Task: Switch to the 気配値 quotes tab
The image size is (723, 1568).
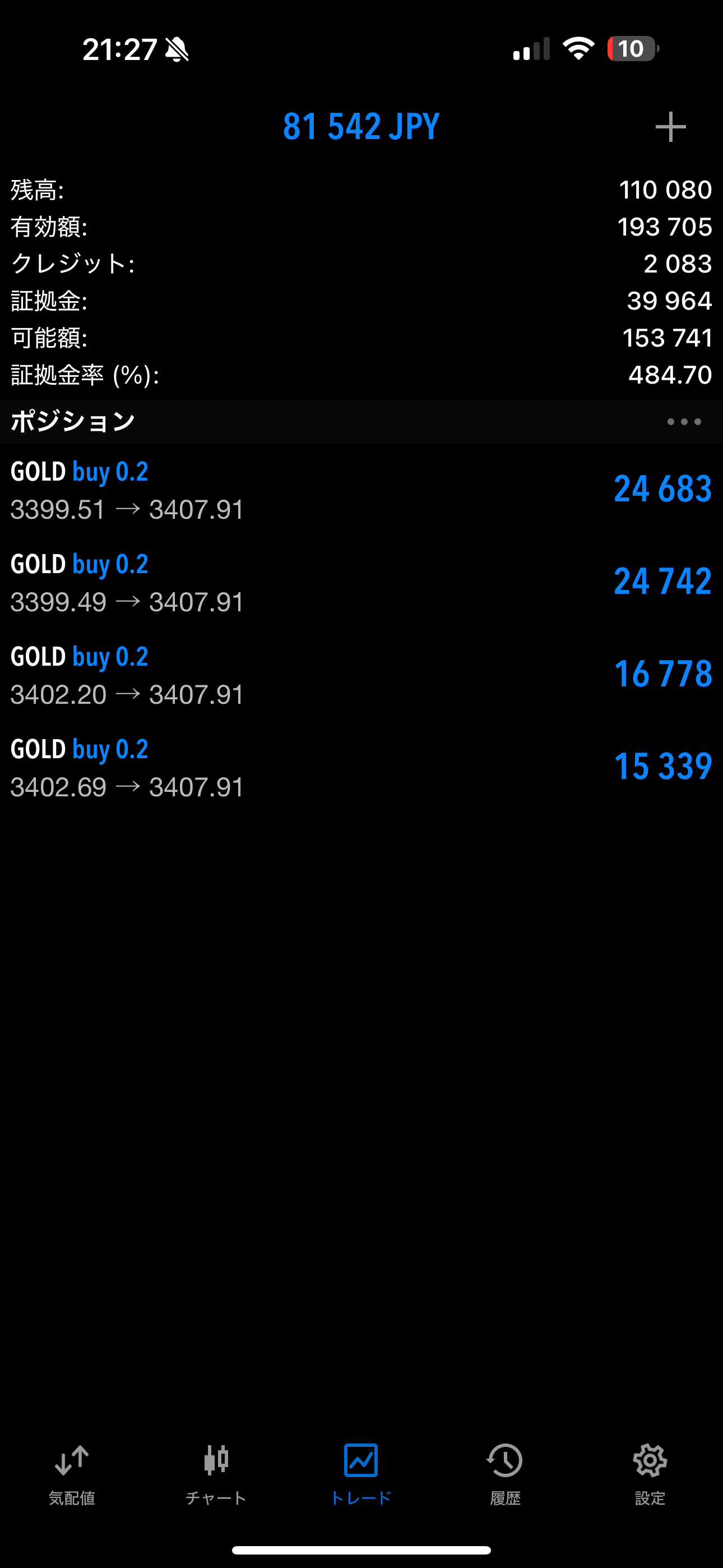Action: click(72, 1474)
